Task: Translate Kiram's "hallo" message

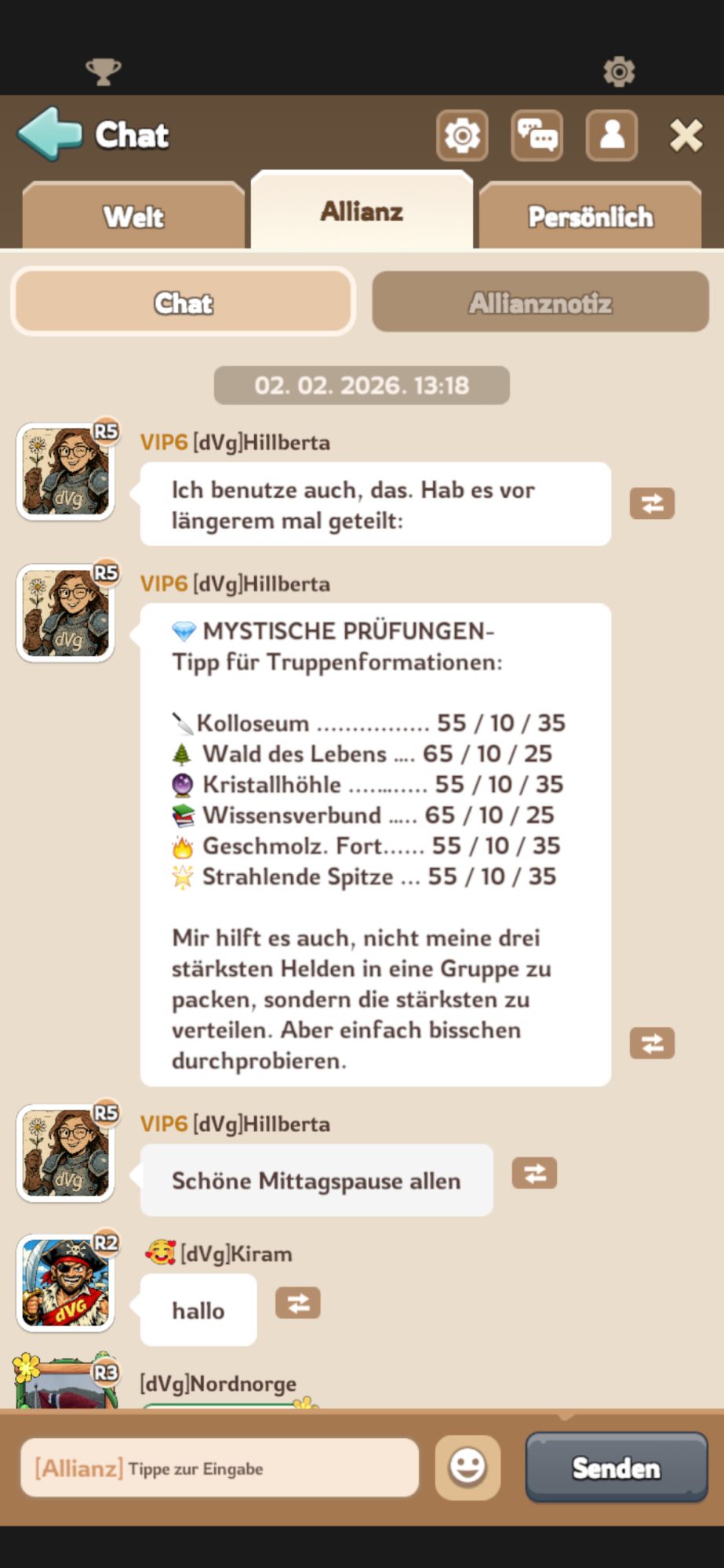Action: pos(297,1304)
